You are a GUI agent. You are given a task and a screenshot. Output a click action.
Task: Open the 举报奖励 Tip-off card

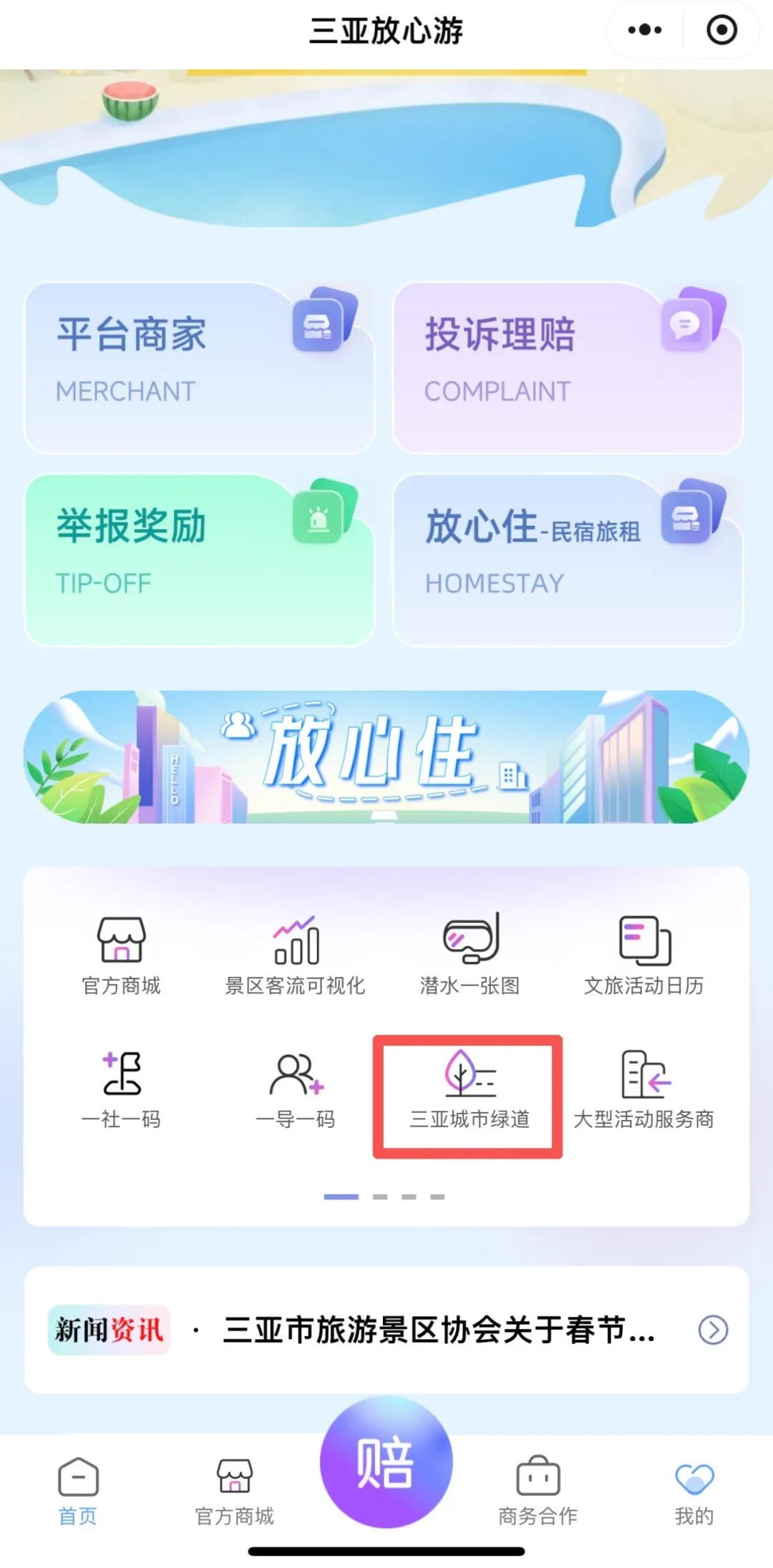(x=199, y=560)
